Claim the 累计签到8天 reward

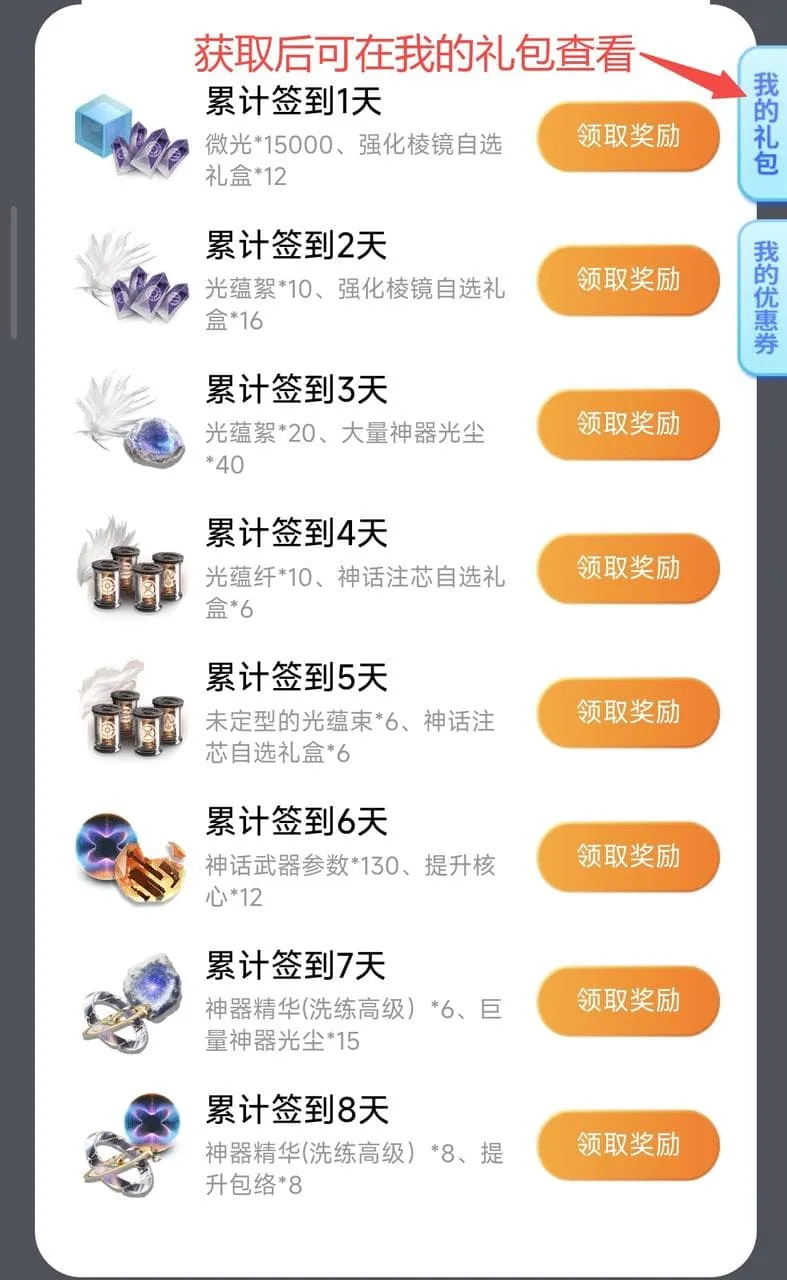(x=628, y=1144)
